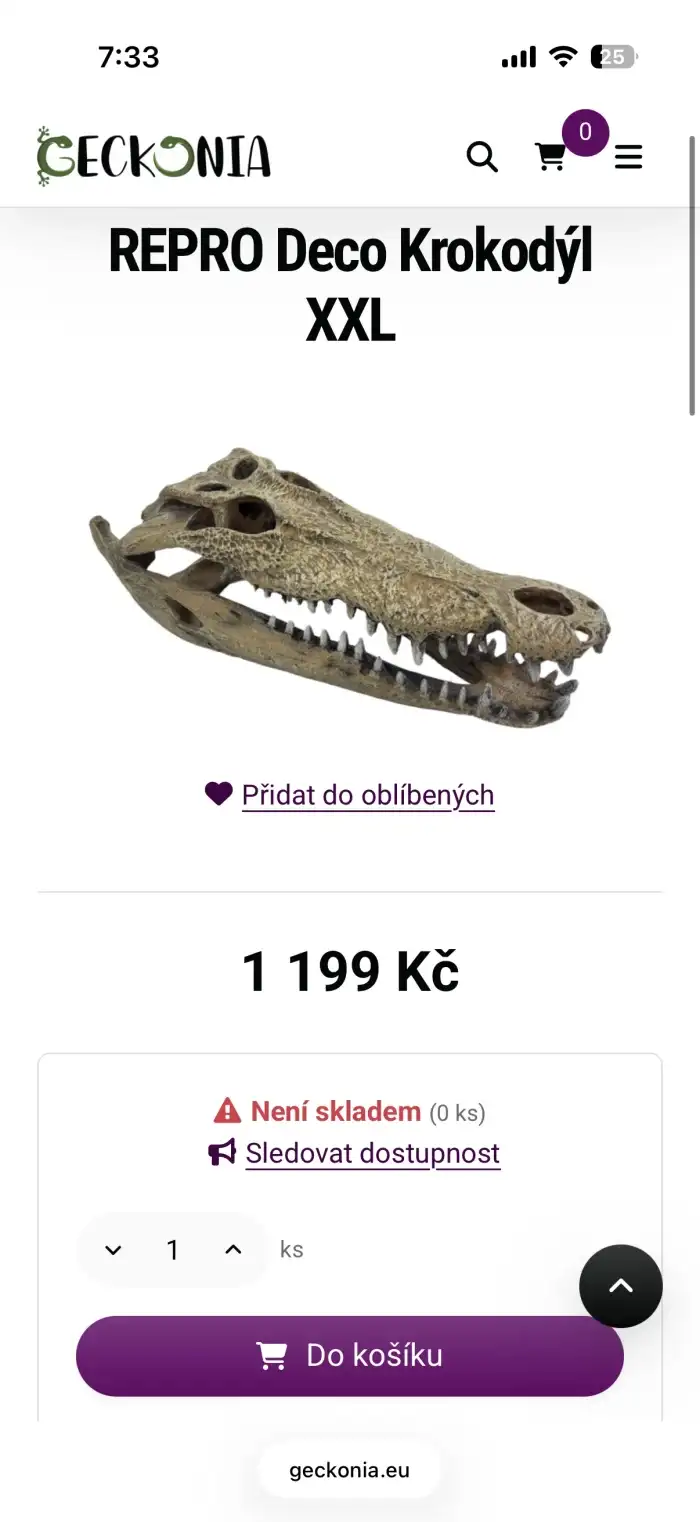Select the quantity number field
Viewport: 700px width, 1522px height.
pos(173,1250)
